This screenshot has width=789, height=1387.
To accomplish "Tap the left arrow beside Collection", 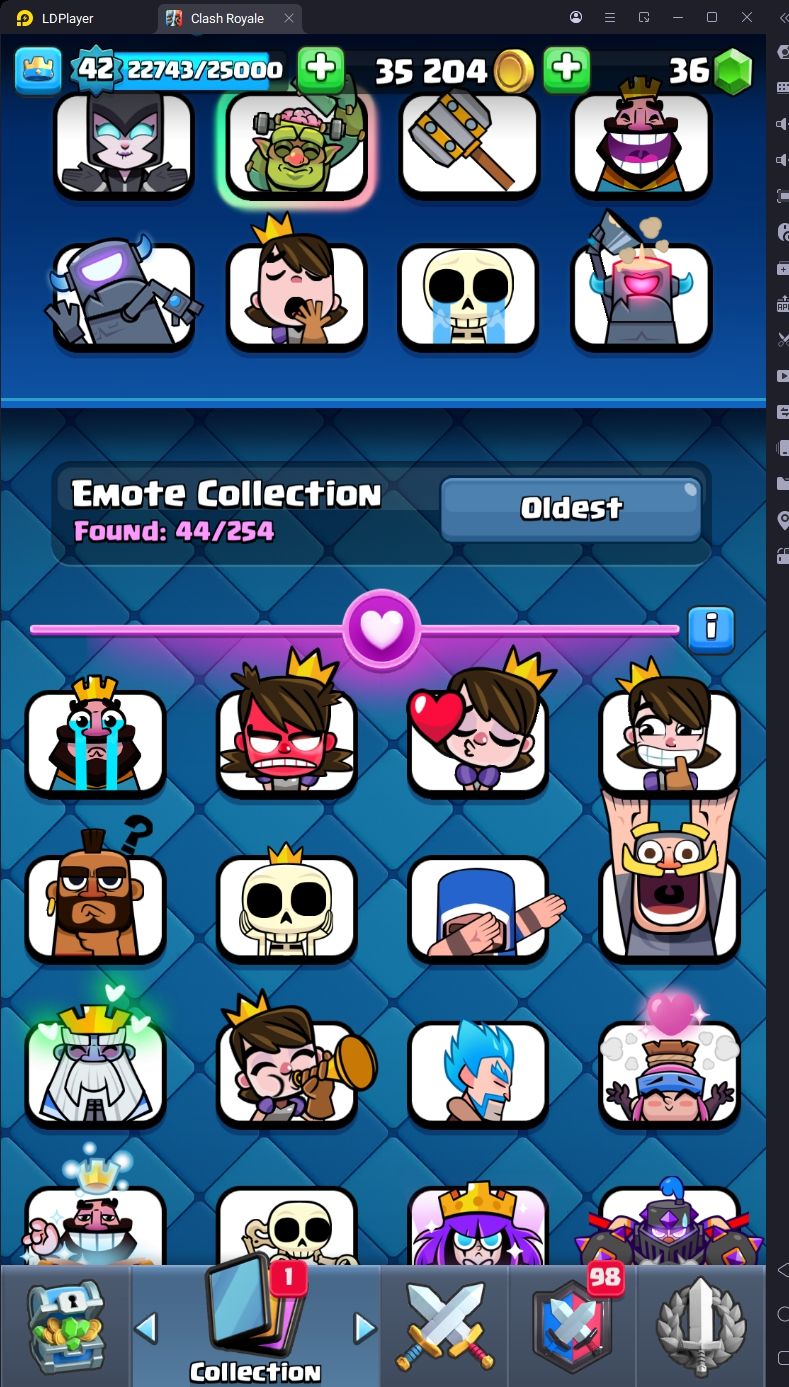I will click(x=147, y=1328).
